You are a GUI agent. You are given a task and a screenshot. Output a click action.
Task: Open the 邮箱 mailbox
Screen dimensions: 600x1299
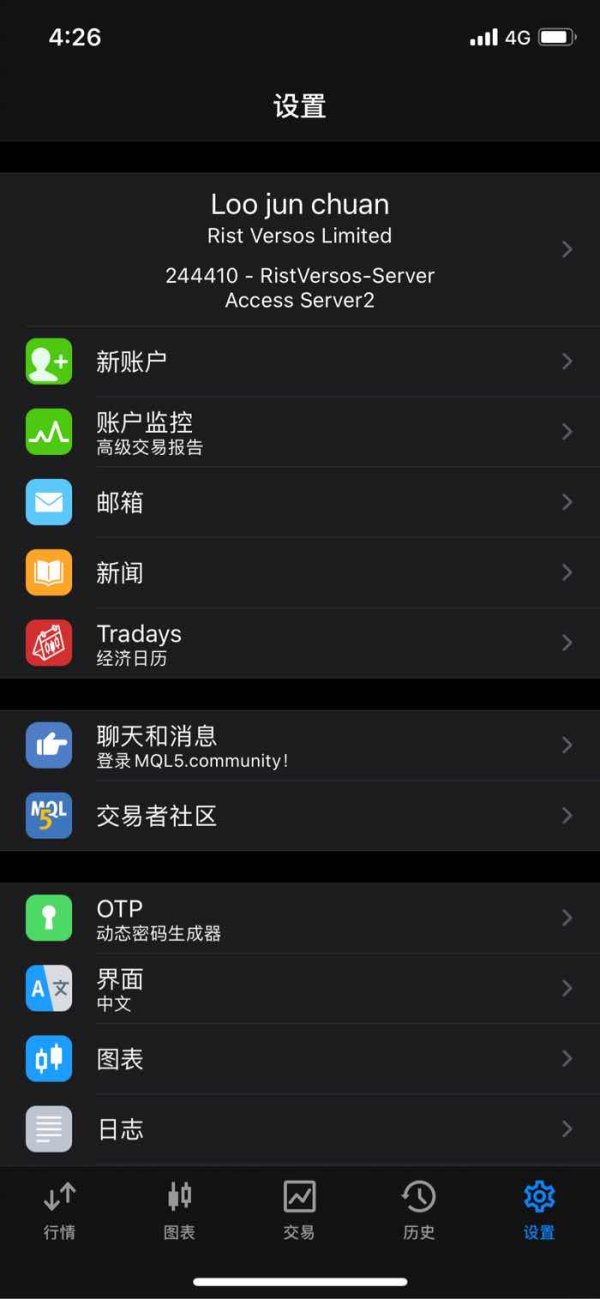pyautogui.click(x=300, y=502)
